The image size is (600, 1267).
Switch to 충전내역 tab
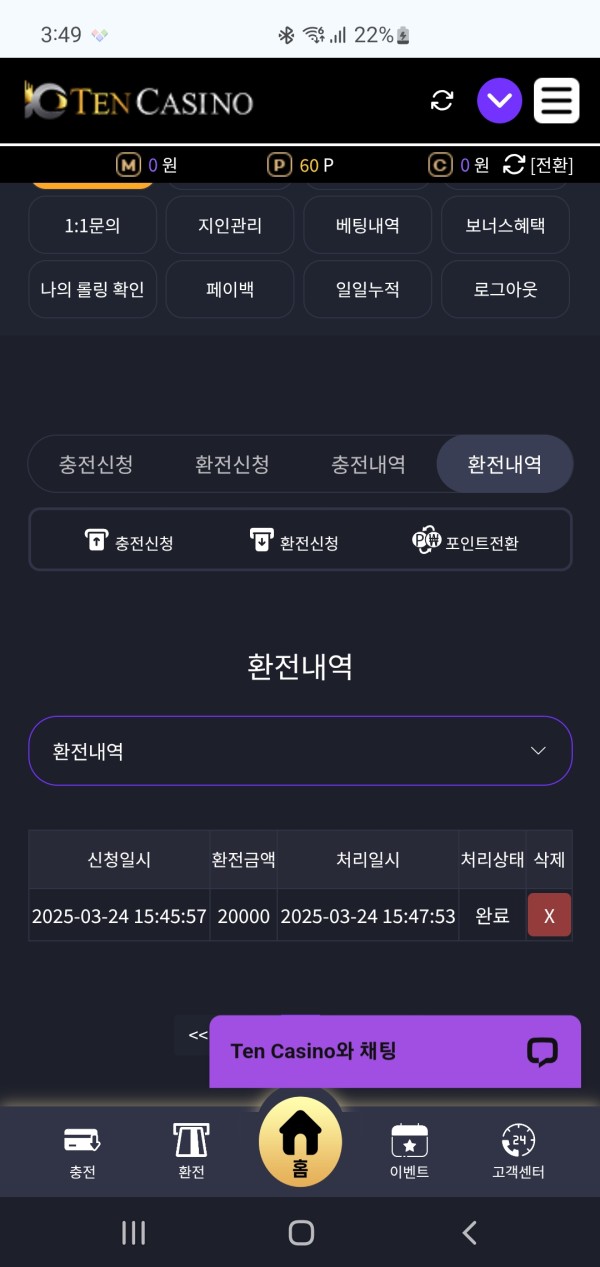click(368, 464)
